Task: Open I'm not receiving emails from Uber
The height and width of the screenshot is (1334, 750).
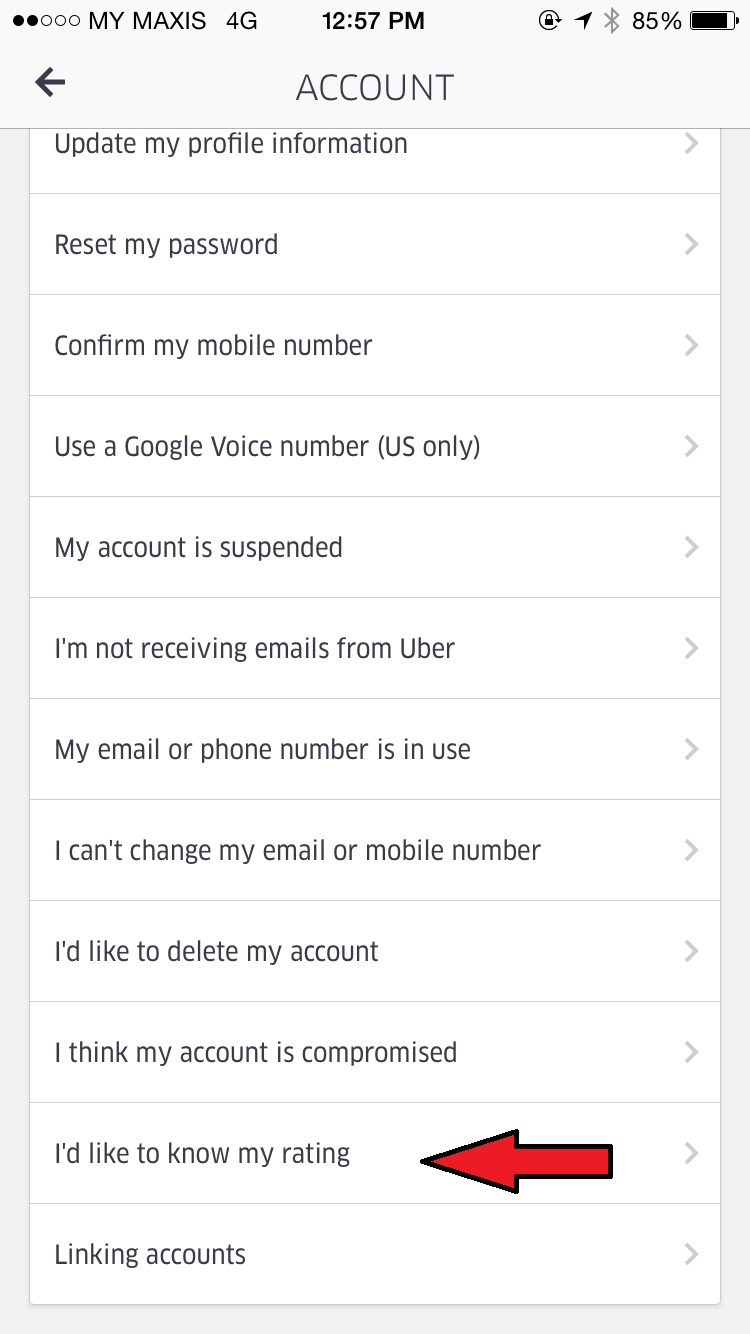Action: tap(375, 648)
